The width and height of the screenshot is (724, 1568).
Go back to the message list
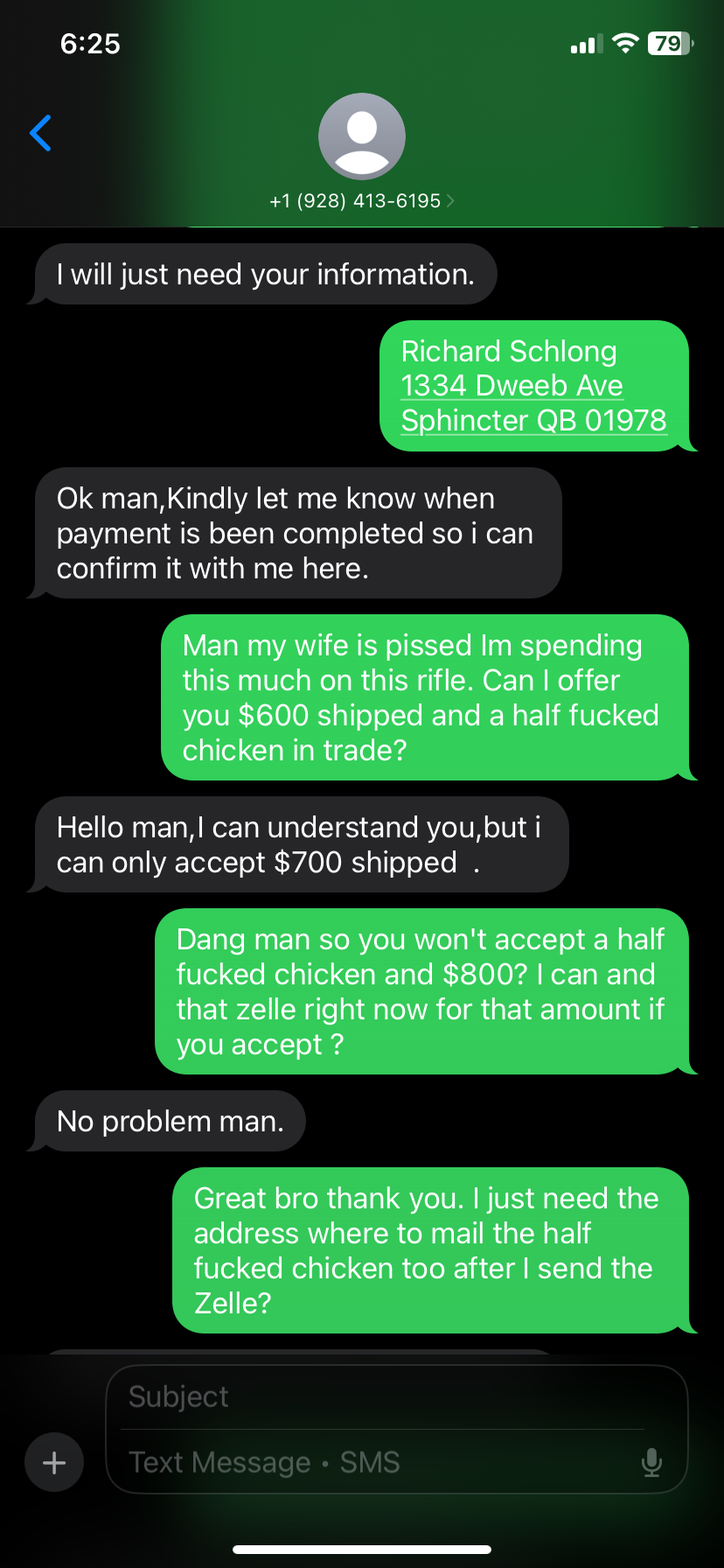pos(40,133)
